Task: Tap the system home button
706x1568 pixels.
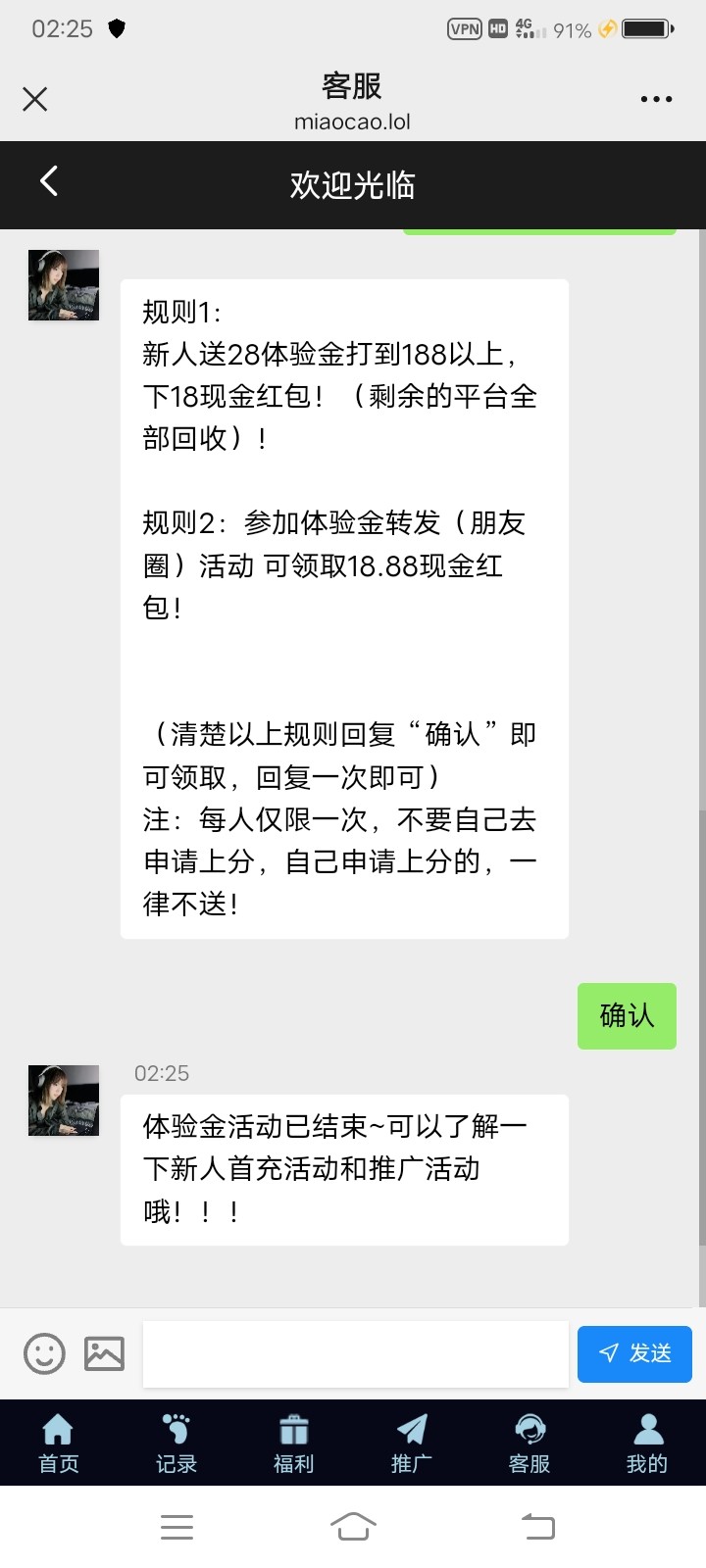Action: 353,1526
